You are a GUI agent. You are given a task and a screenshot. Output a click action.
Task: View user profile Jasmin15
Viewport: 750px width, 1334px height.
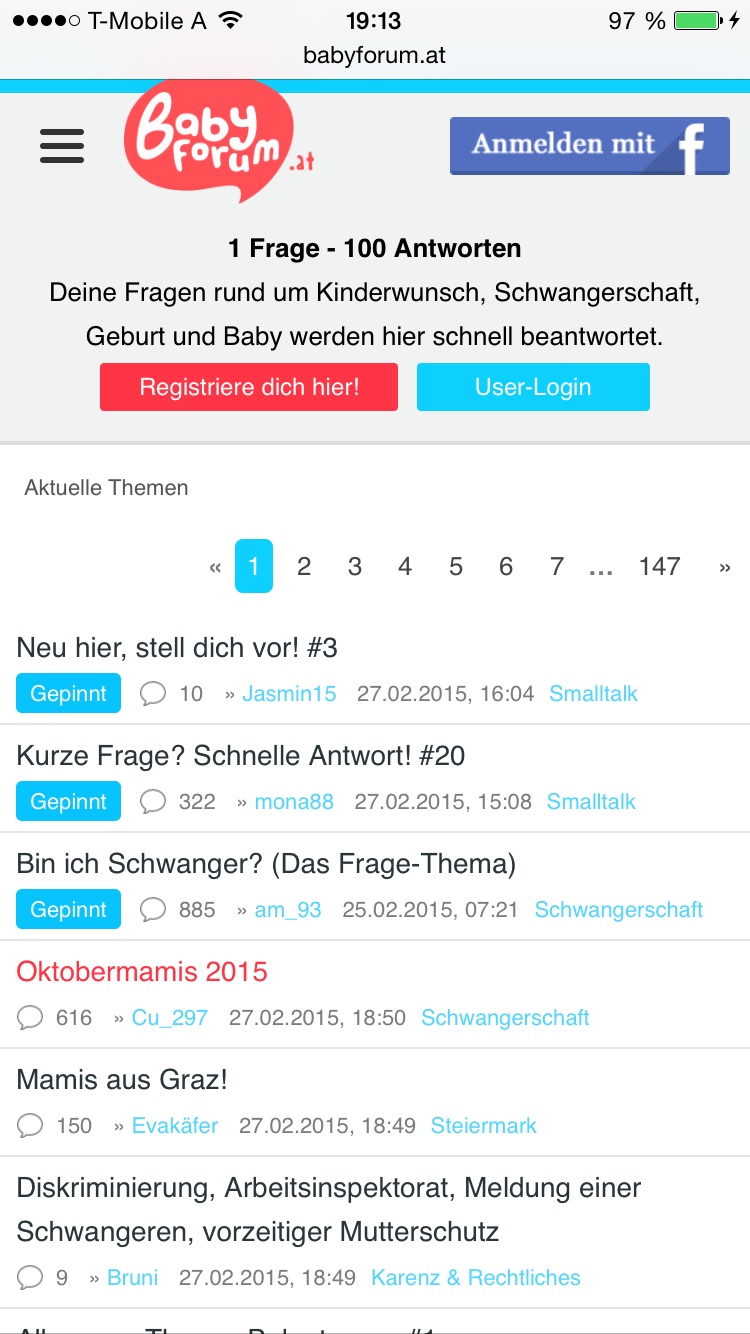pyautogui.click(x=289, y=694)
